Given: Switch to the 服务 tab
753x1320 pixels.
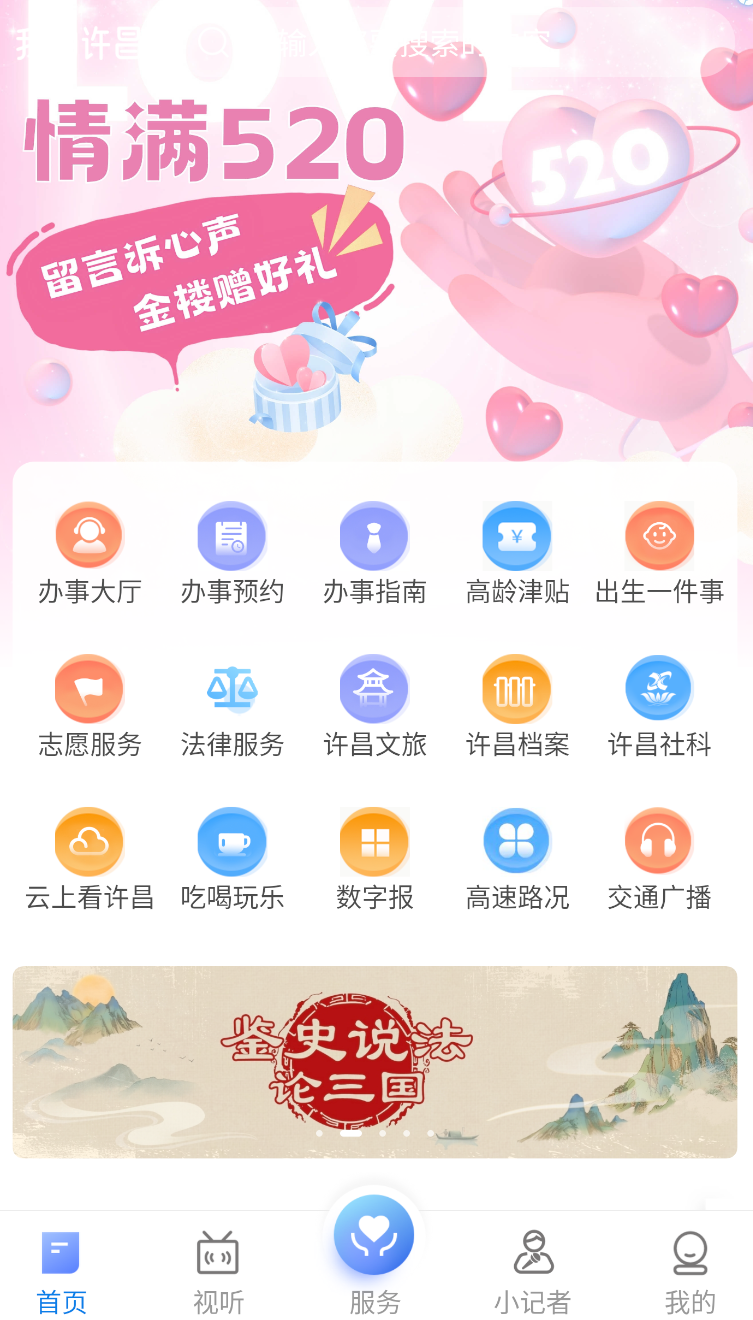Looking at the screenshot, I should tap(374, 1255).
